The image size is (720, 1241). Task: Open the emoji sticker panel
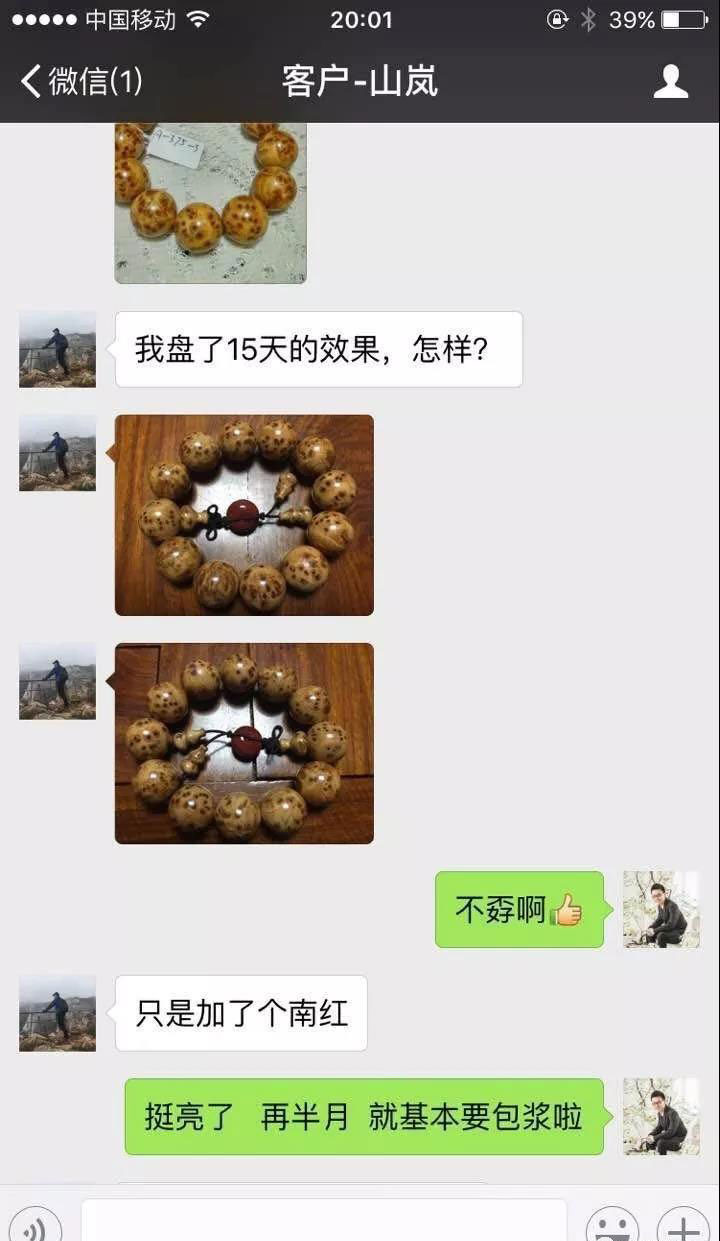(612, 1226)
